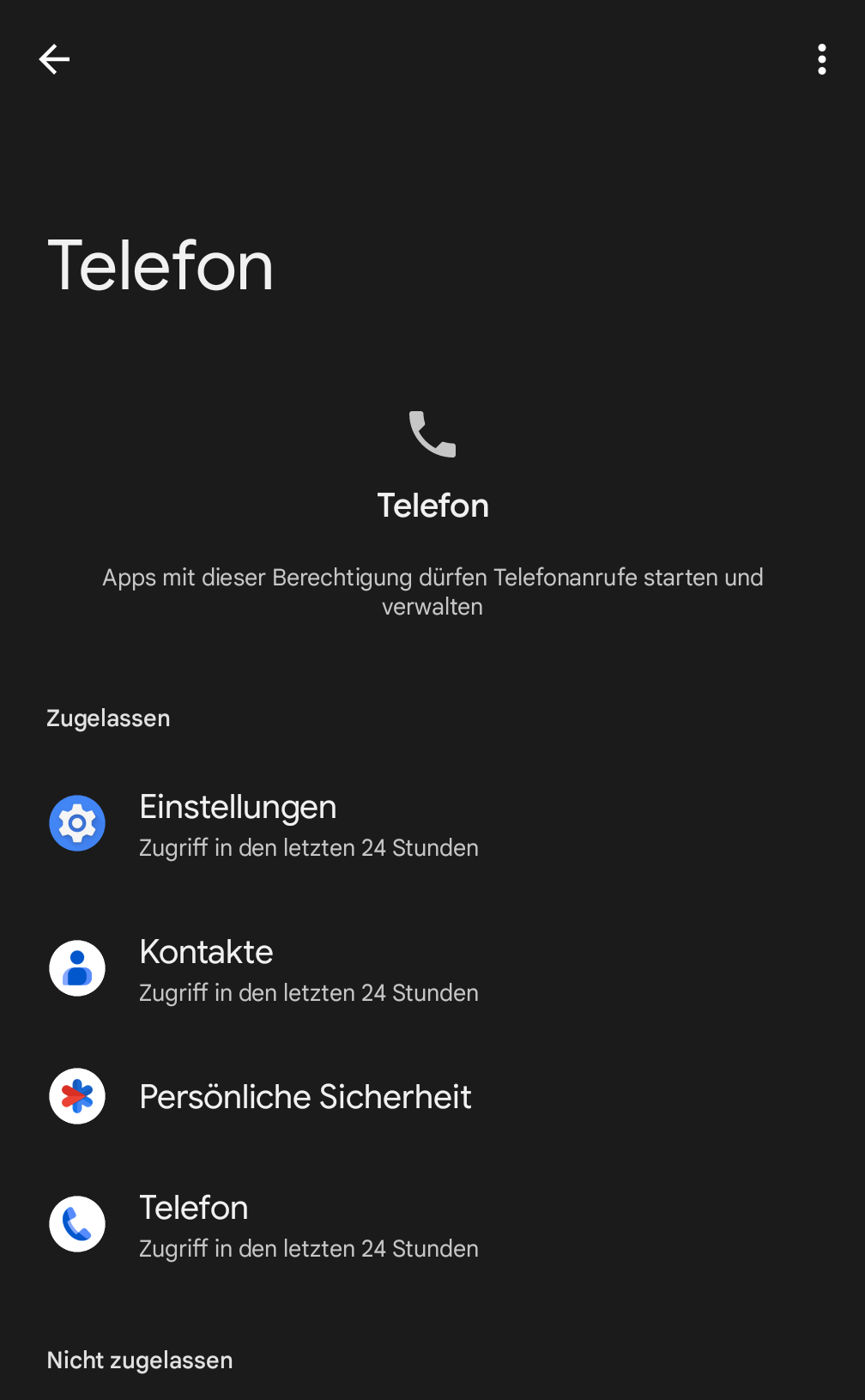Viewport: 865px width, 1400px height.
Task: Select Persönliche Sicherheit app entry
Action: point(305,1097)
